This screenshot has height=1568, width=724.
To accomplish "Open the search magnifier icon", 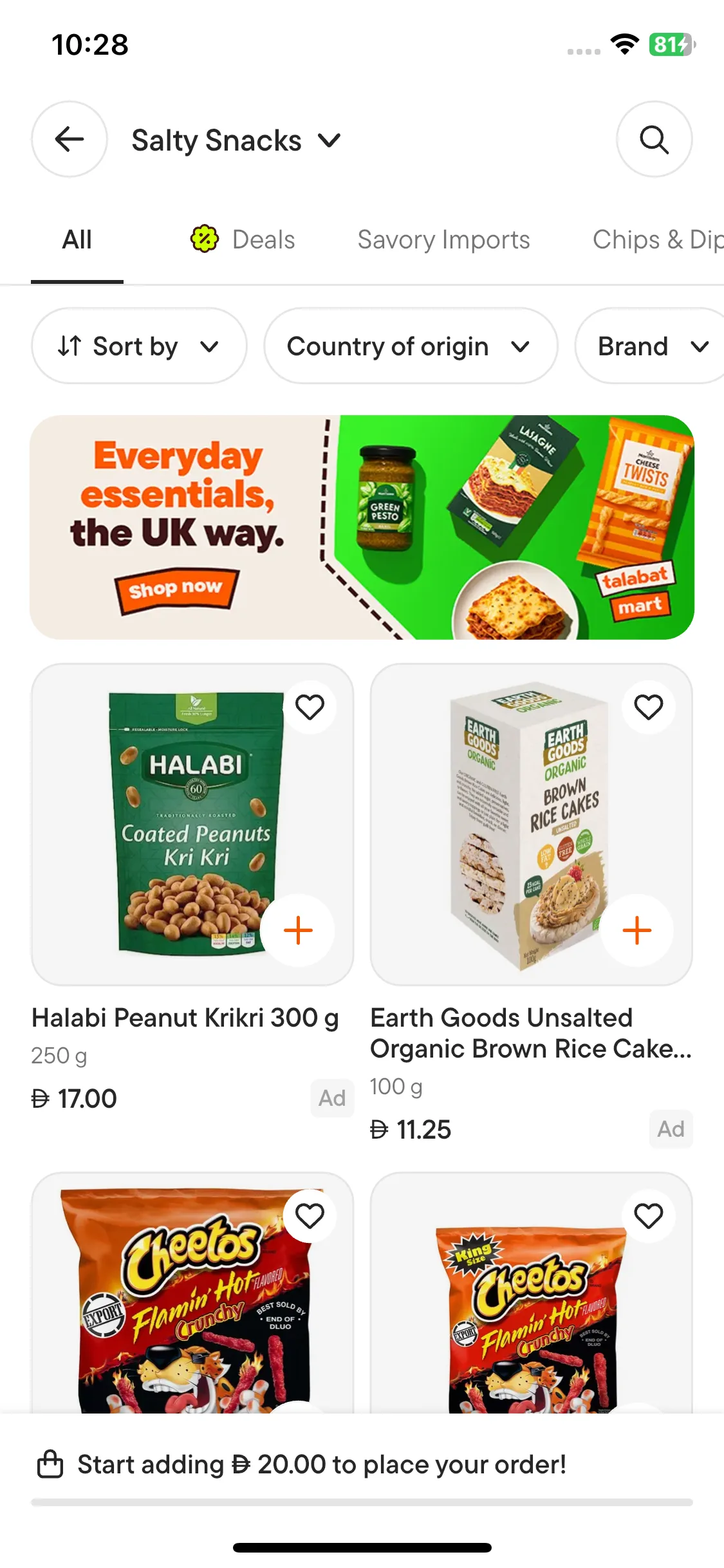I will click(654, 139).
